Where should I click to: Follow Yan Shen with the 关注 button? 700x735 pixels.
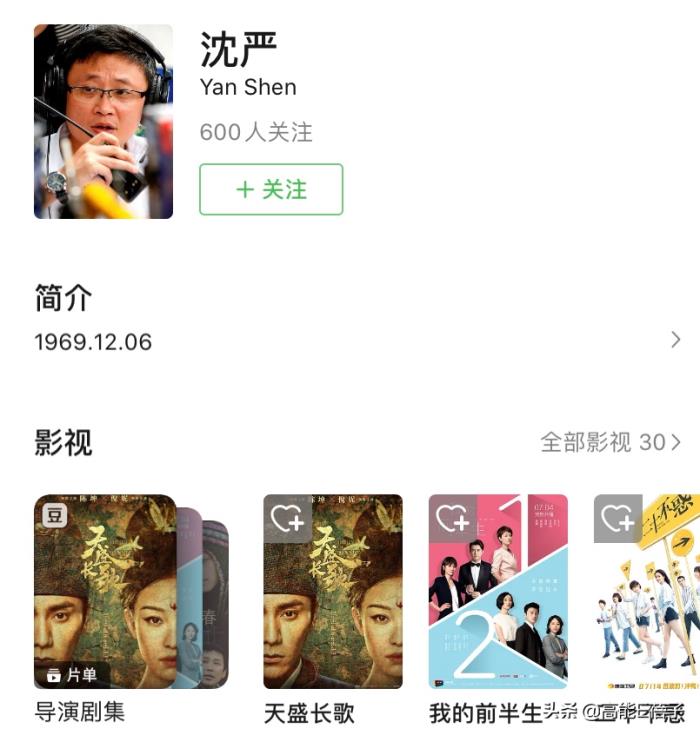pyautogui.click(x=271, y=190)
